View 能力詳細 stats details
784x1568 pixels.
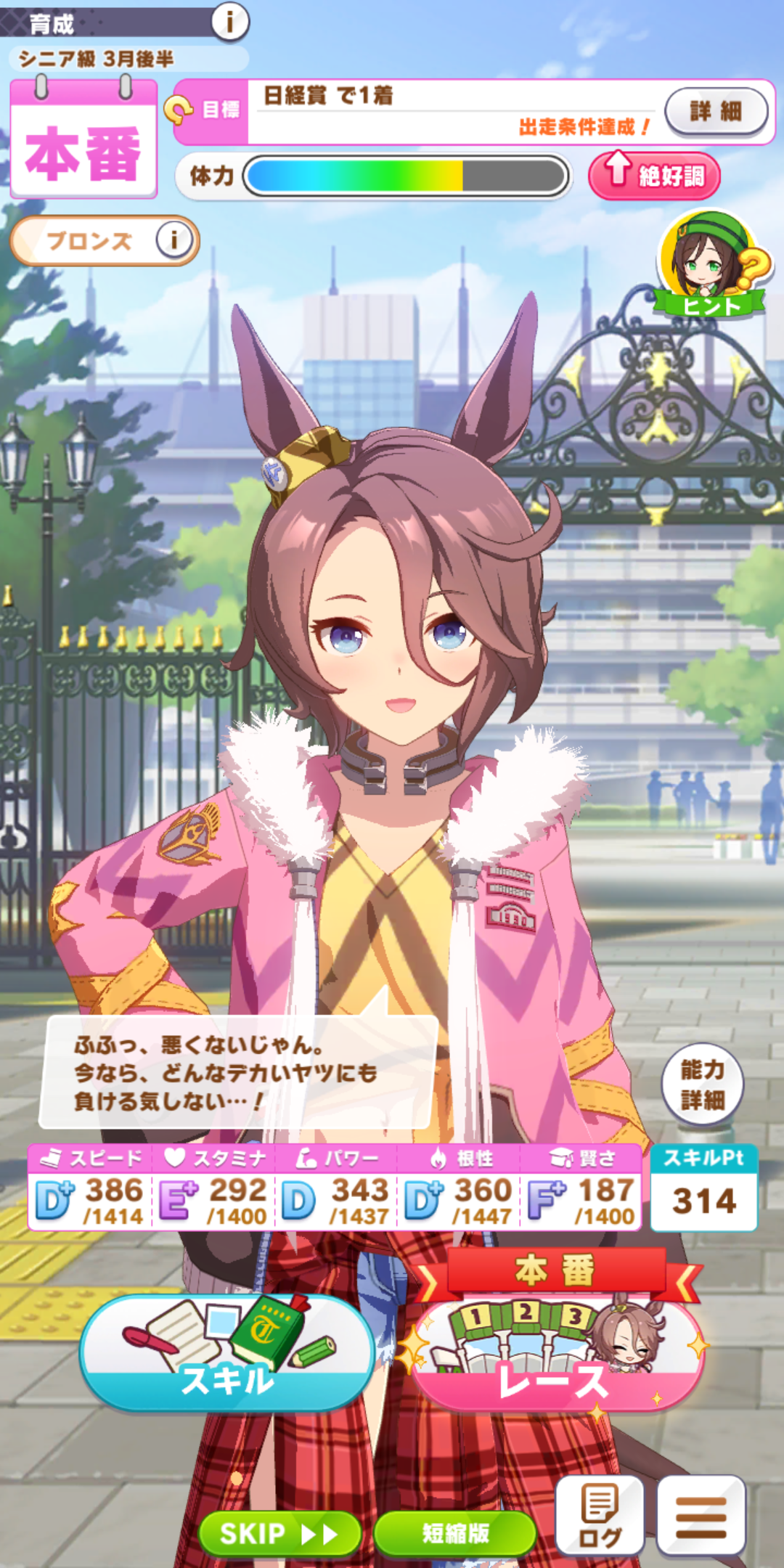tap(703, 1085)
